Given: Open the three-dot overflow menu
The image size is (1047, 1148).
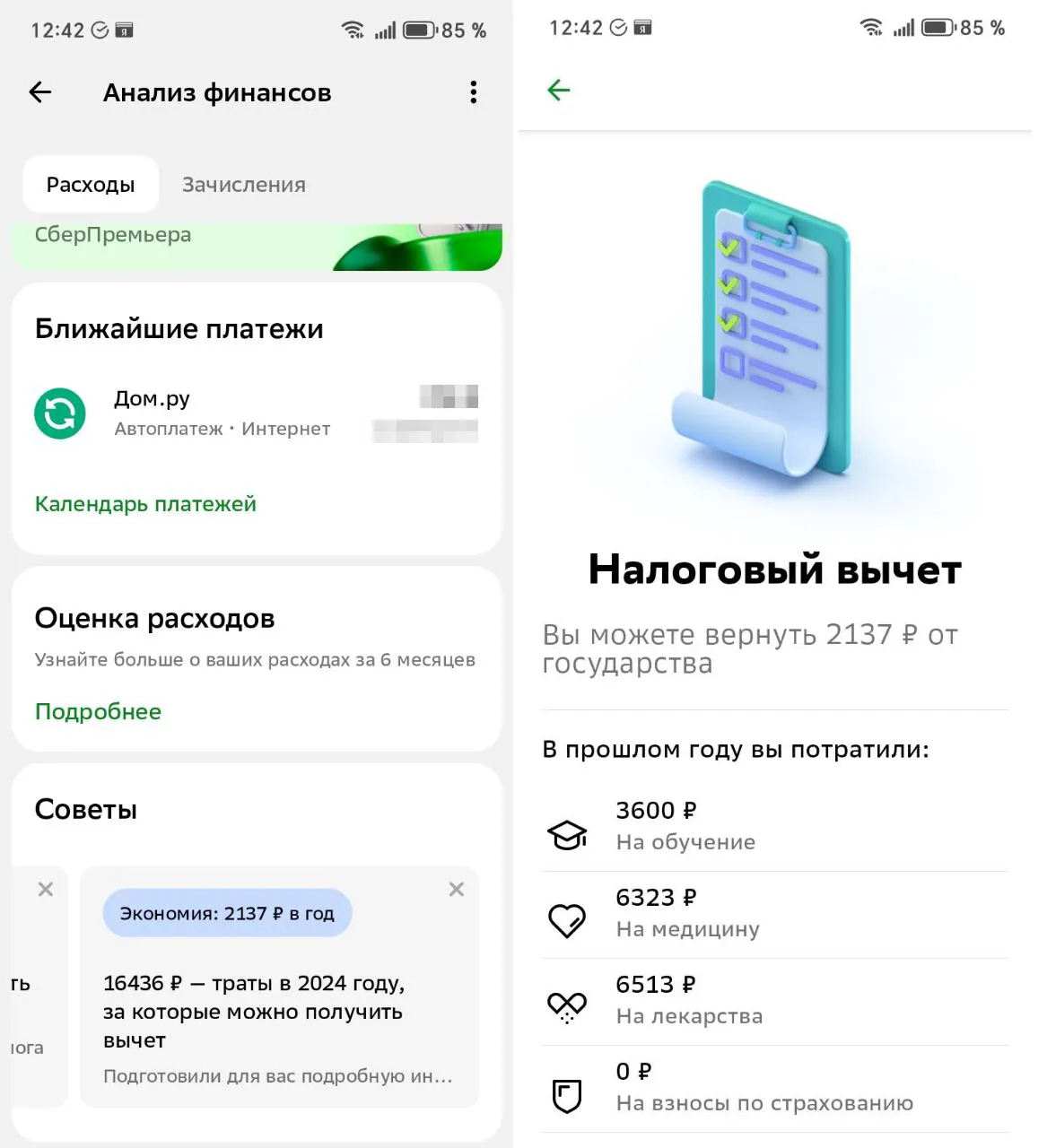Looking at the screenshot, I should pos(473,92).
